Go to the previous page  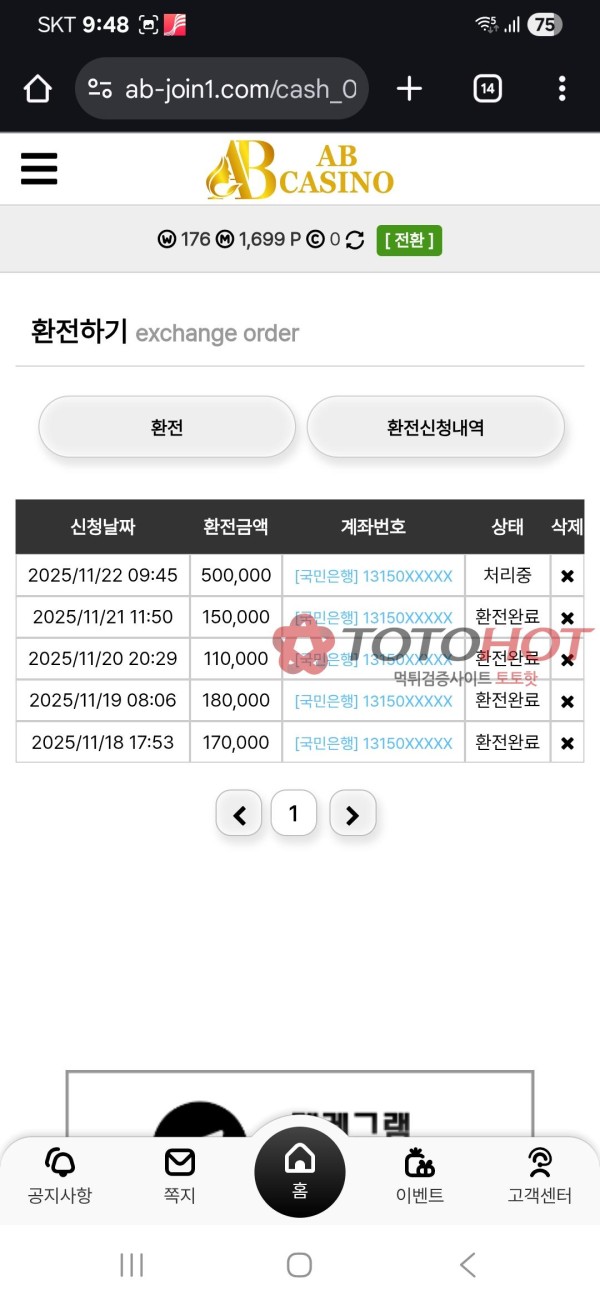239,815
